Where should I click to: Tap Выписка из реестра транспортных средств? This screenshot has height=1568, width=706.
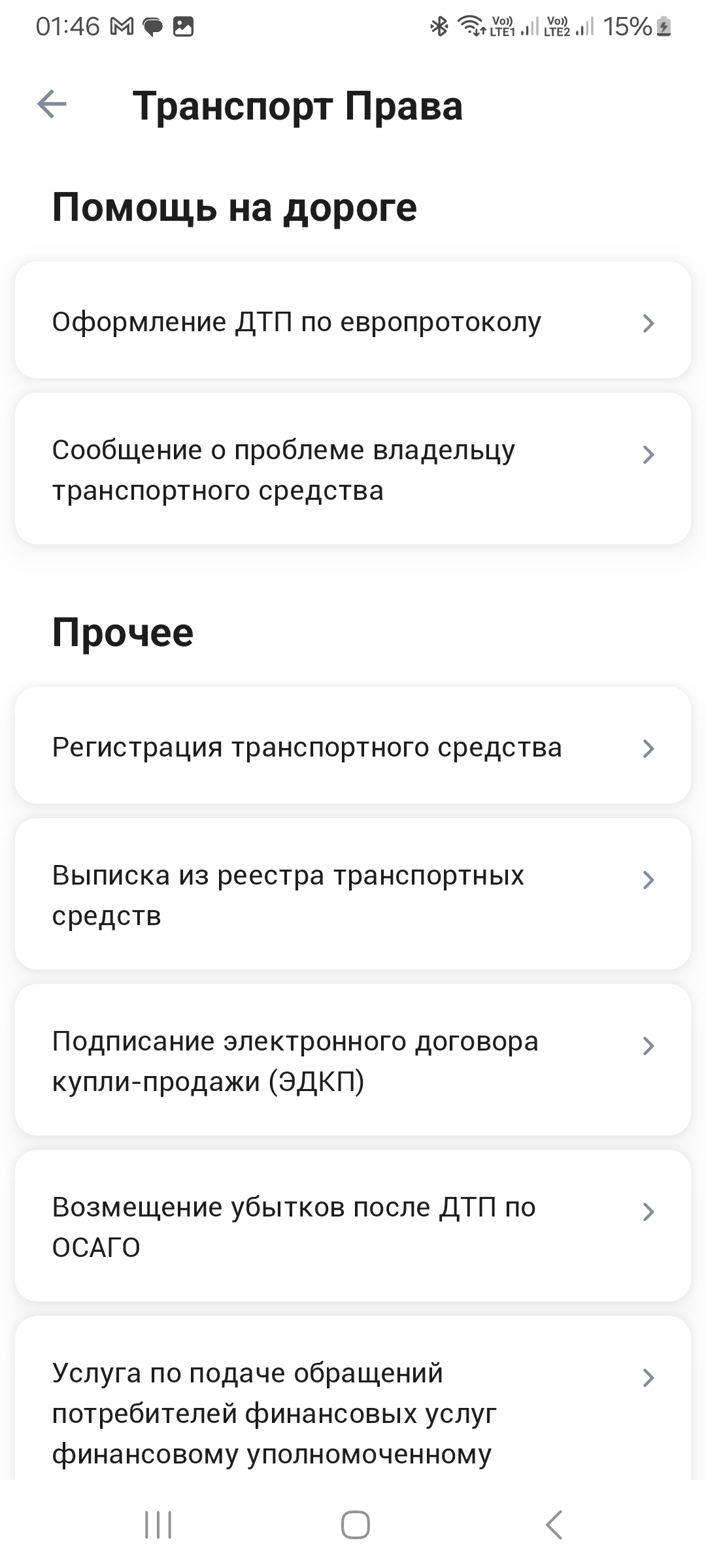point(353,894)
